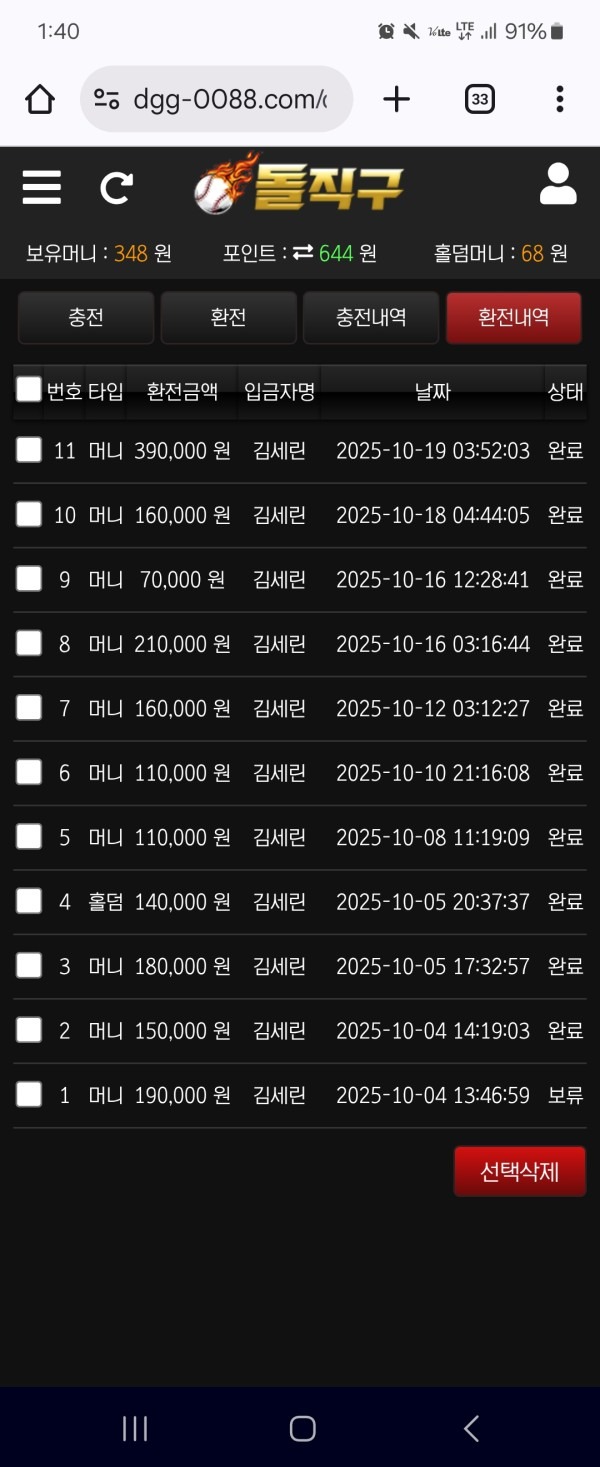Tap the system back button

471,1428
